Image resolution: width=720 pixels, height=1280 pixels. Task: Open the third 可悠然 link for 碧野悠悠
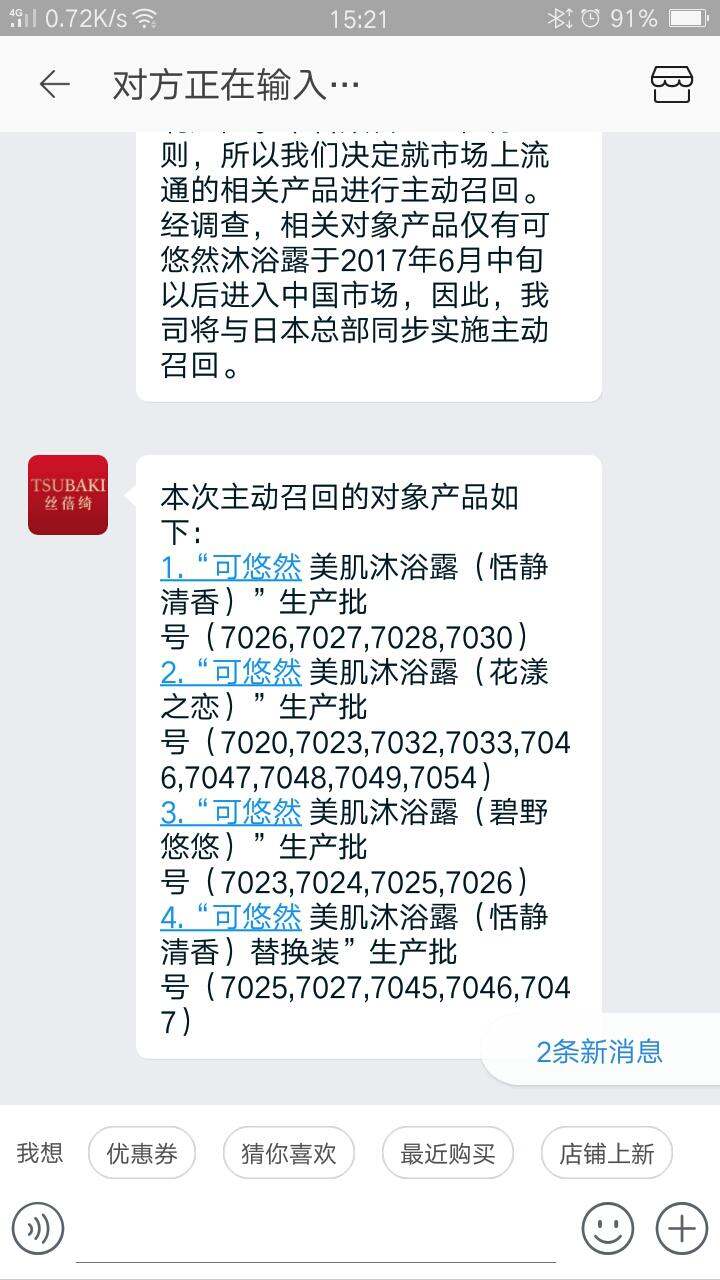pyautogui.click(x=231, y=811)
